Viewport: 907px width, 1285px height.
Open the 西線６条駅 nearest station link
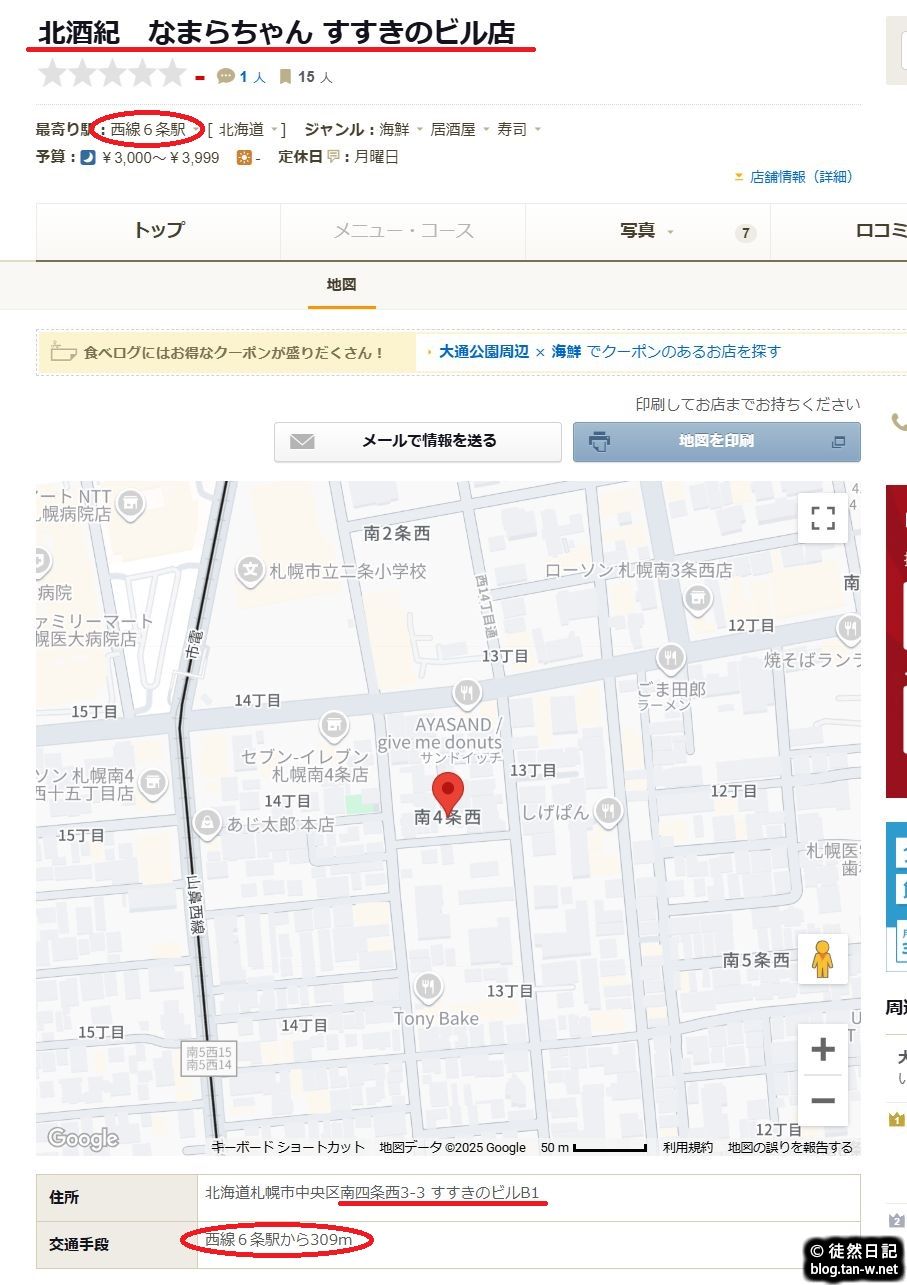pyautogui.click(x=147, y=129)
